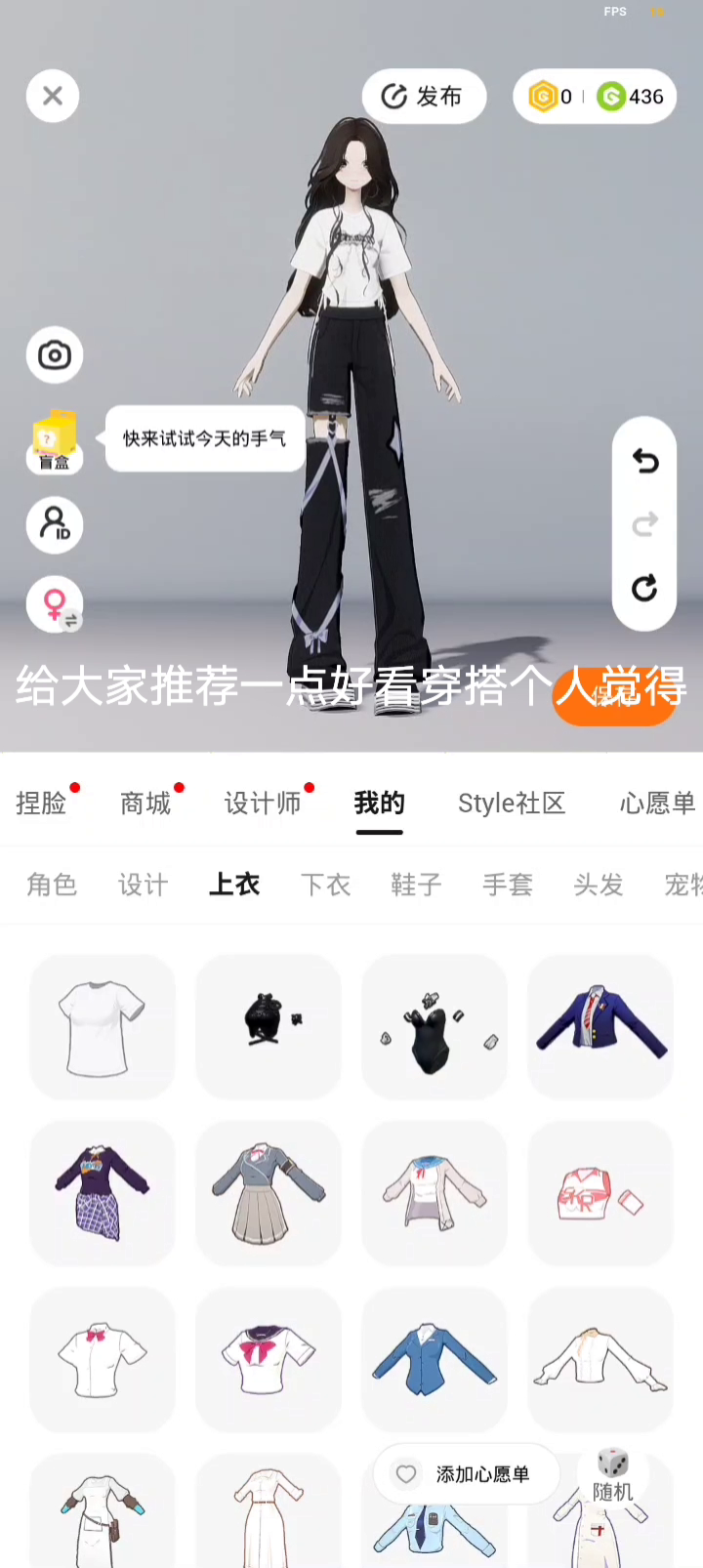This screenshot has height=1568, width=703.
Task: Pick the white sailor top with pink bow
Action: pyautogui.click(x=269, y=1359)
